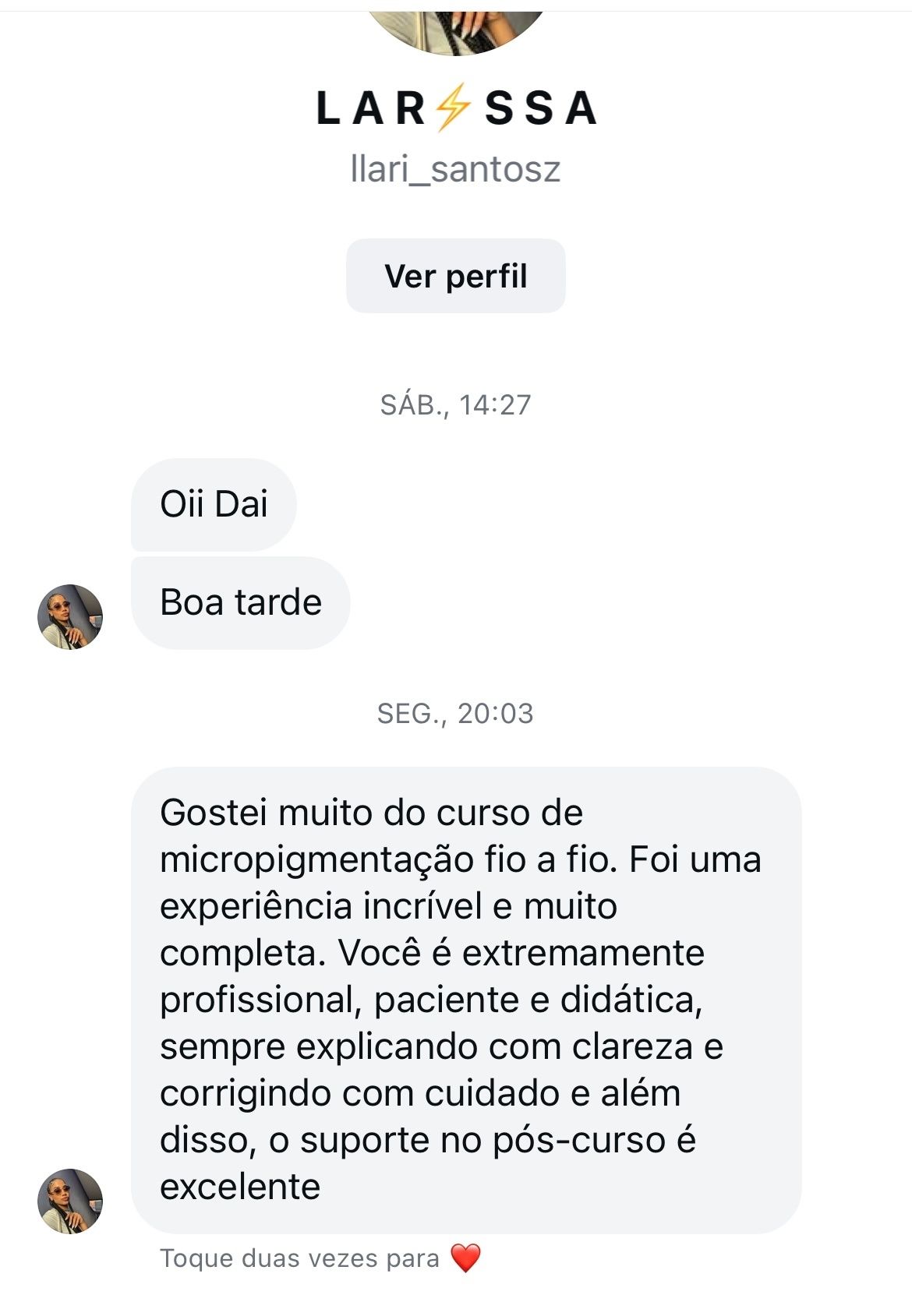Open sender avatar beside the course review message
Screen dimensions: 912x1316
(70, 1201)
